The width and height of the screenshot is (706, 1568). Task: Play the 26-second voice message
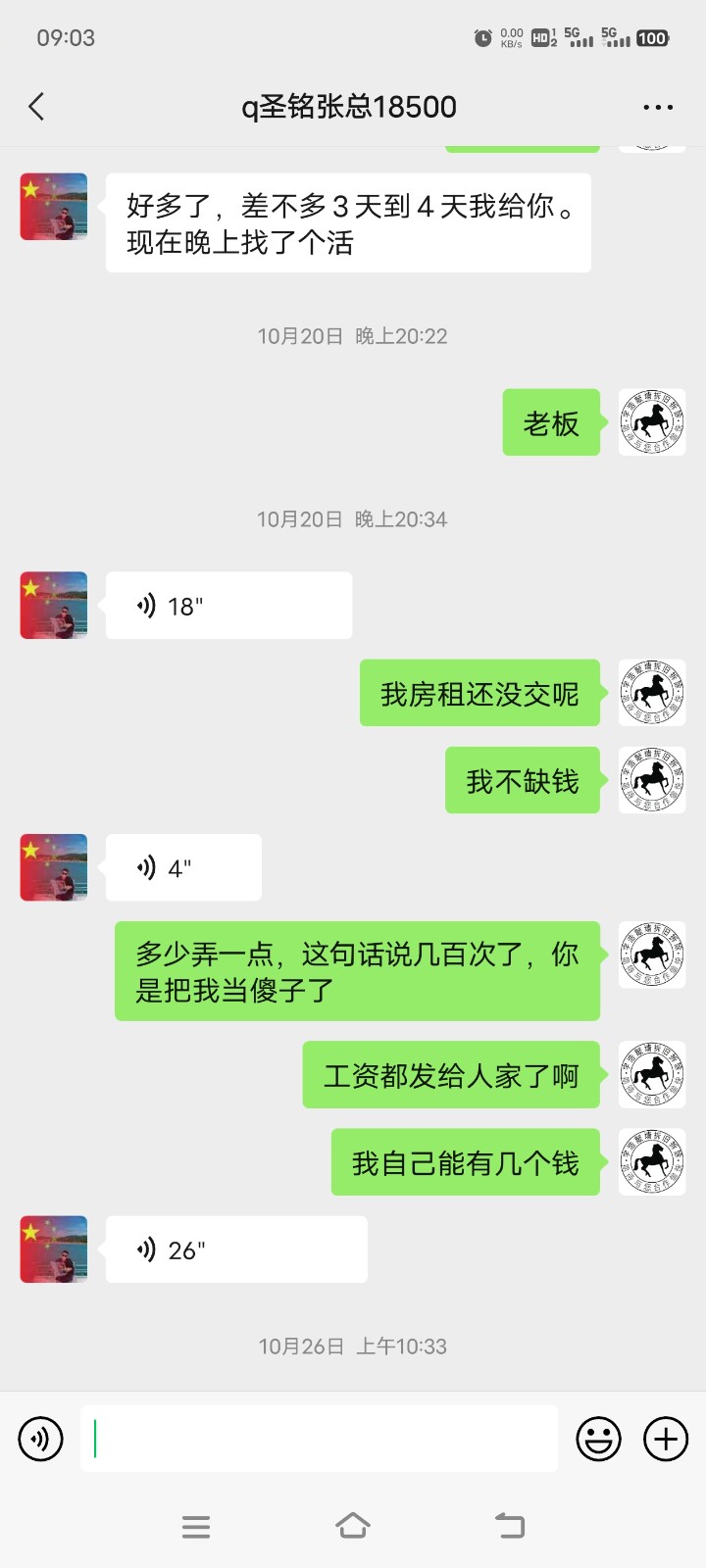(x=236, y=1249)
